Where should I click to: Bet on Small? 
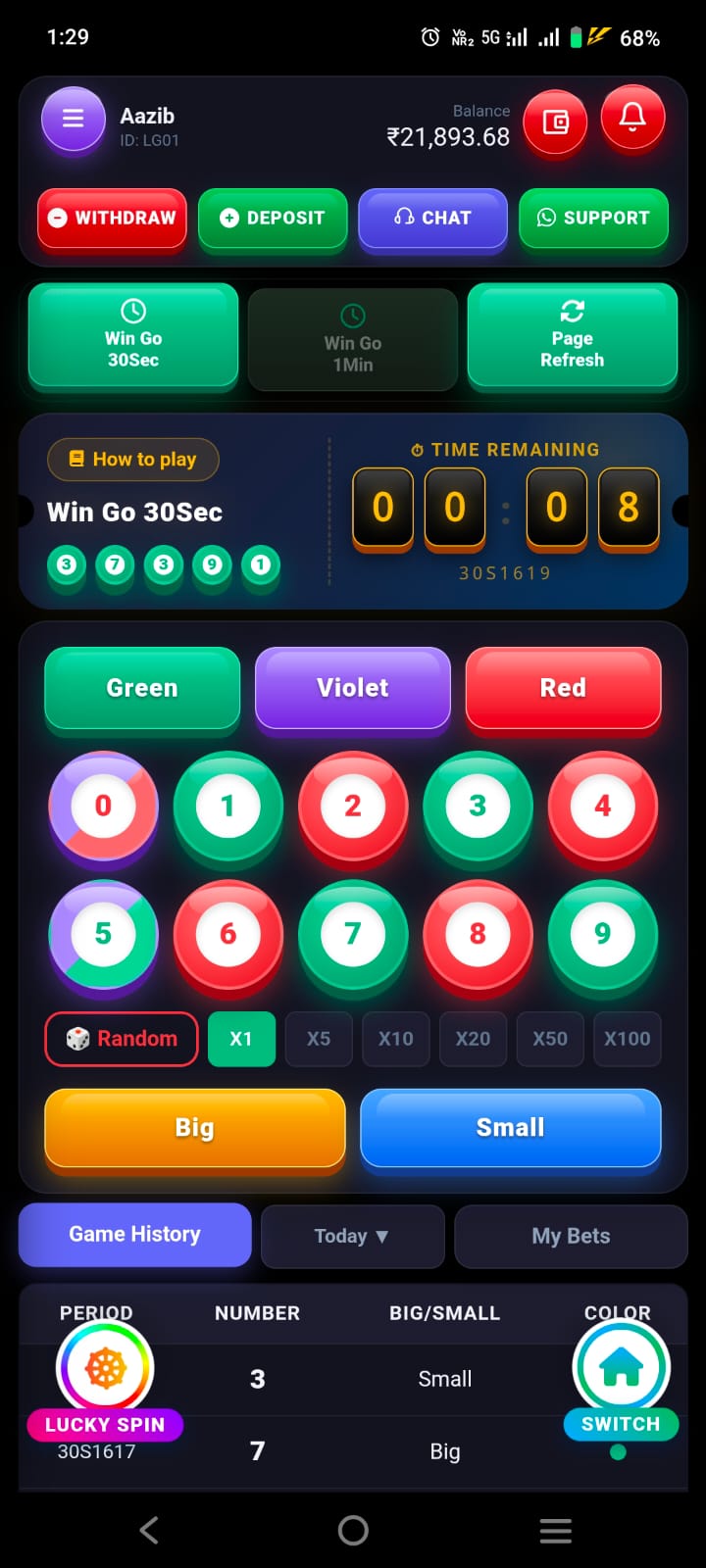511,1128
